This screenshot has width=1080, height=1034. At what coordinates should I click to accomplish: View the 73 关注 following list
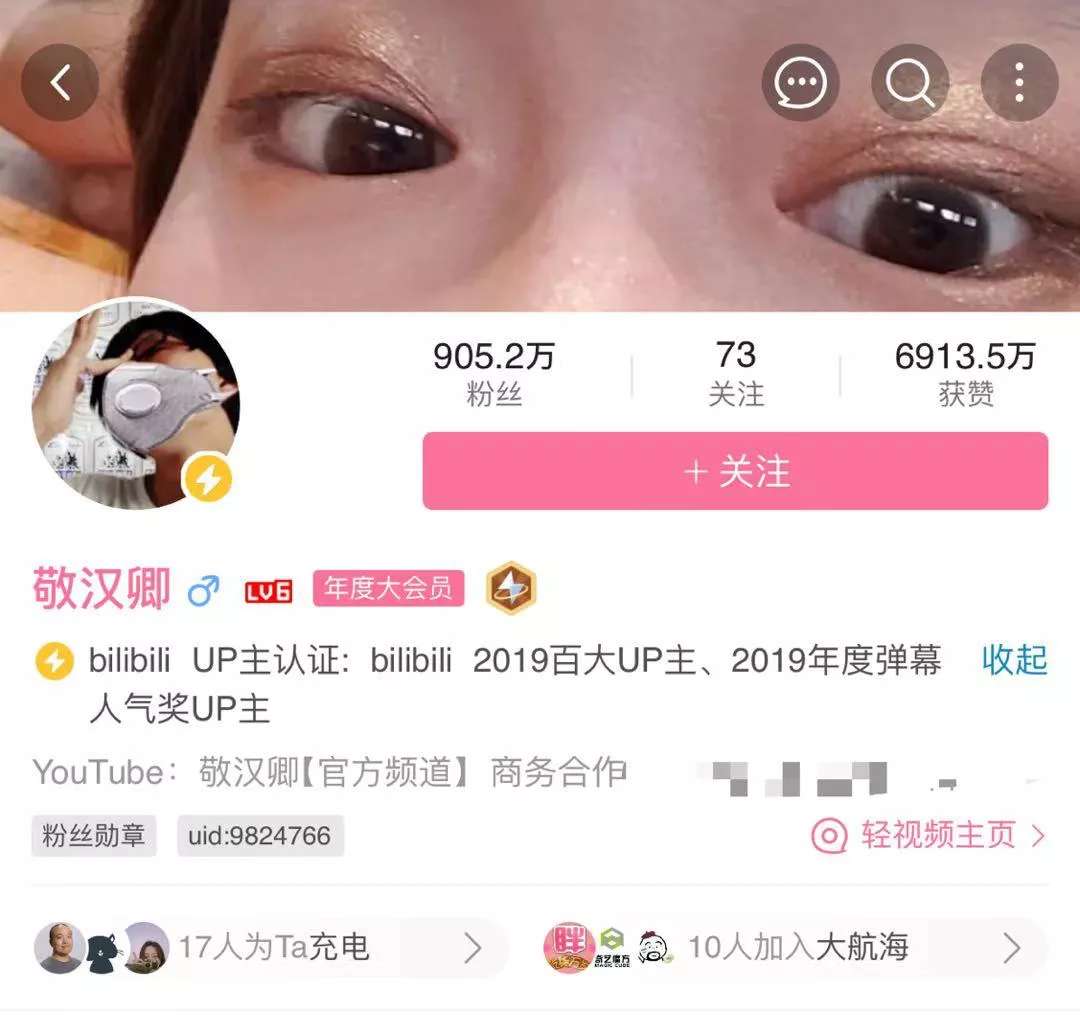[x=736, y=373]
